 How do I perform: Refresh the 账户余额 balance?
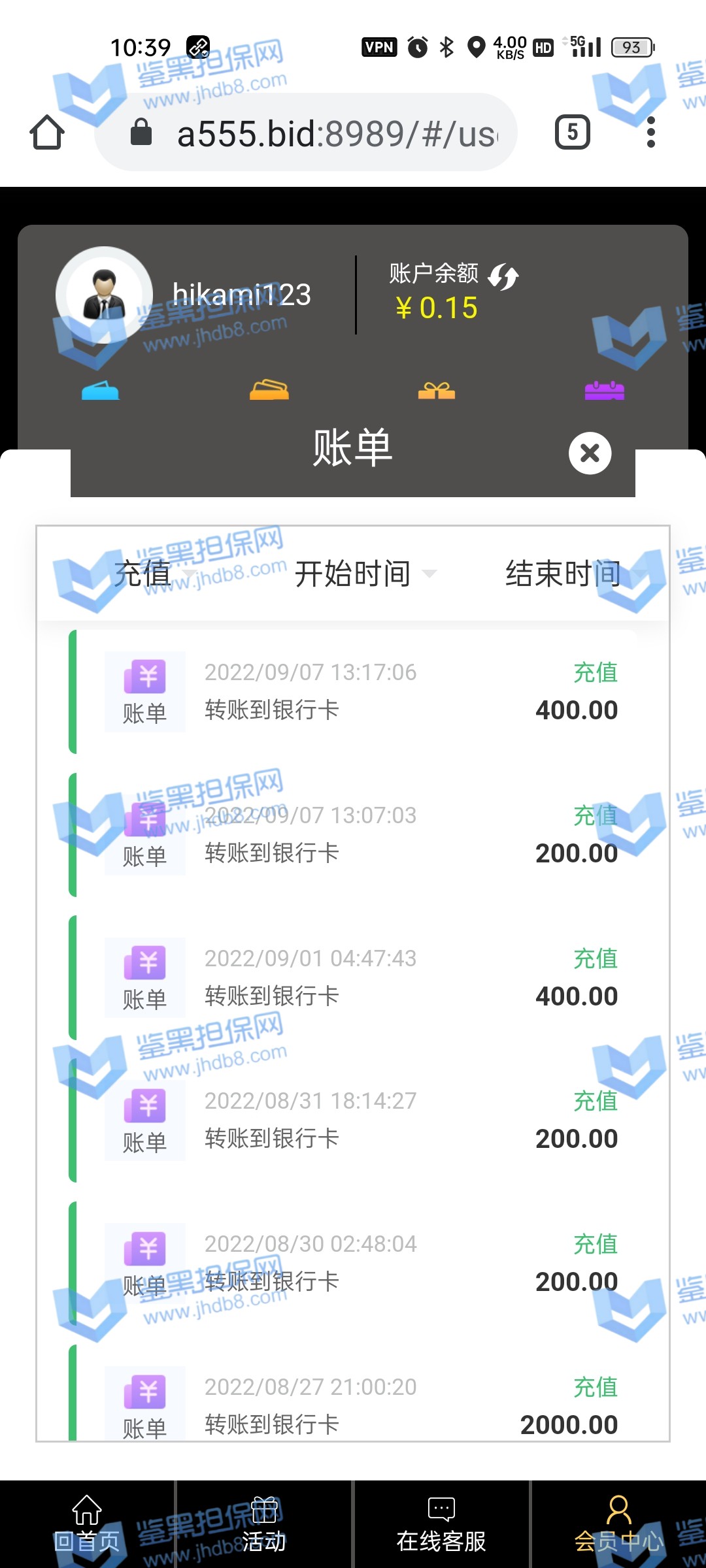[x=503, y=276]
